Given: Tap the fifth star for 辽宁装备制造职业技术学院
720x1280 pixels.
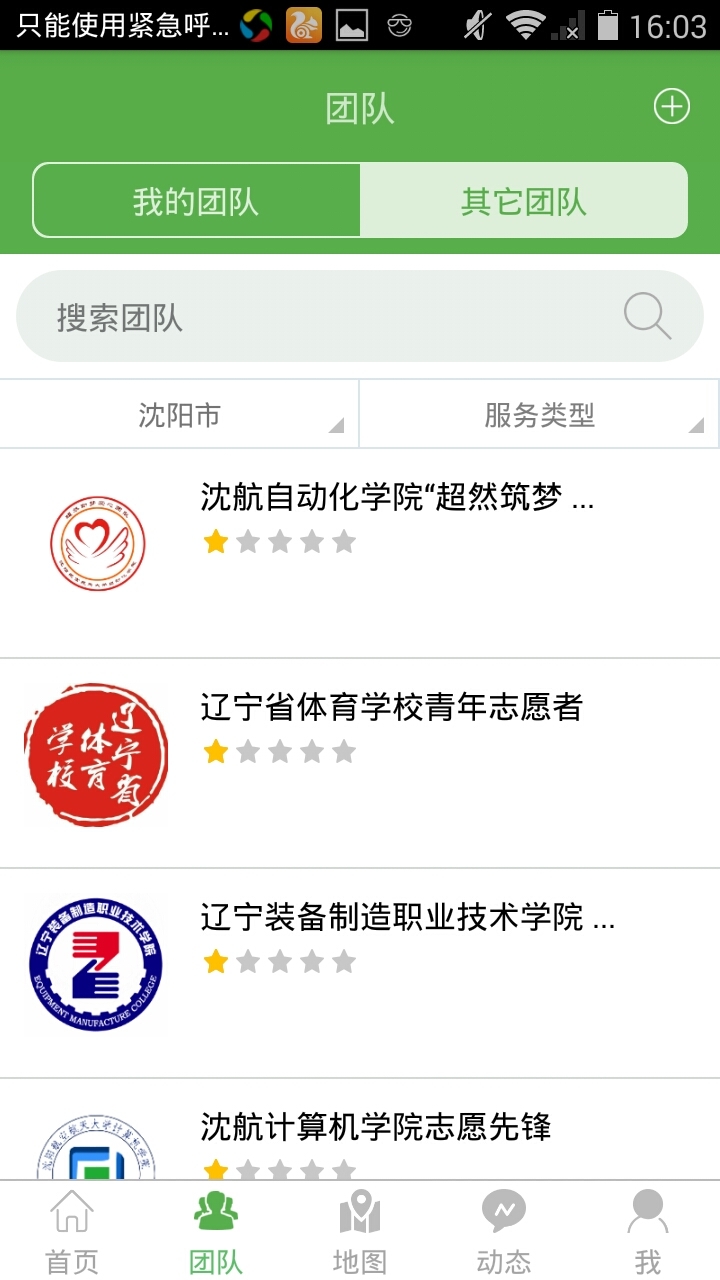Looking at the screenshot, I should [344, 961].
